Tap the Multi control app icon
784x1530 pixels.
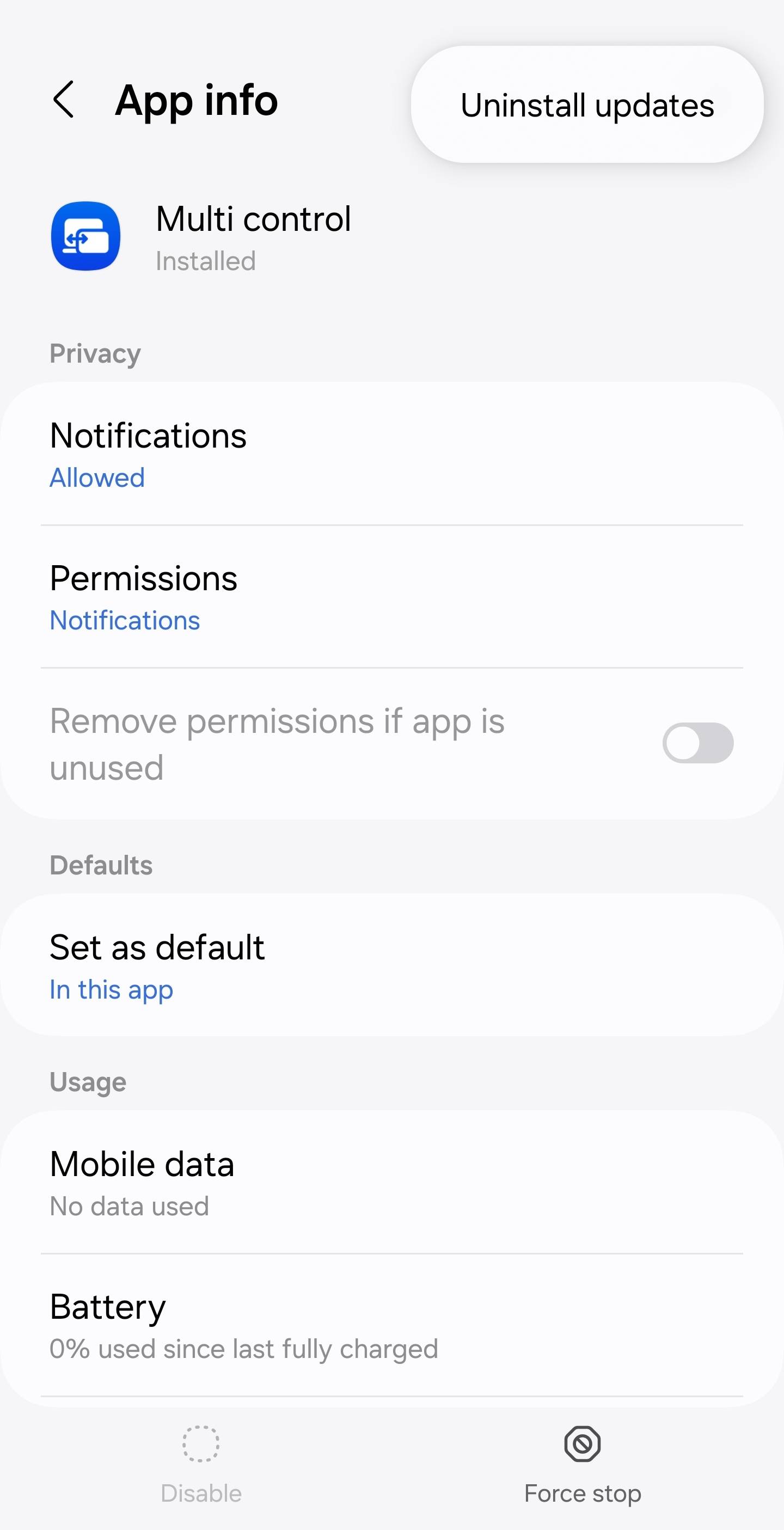click(x=84, y=236)
